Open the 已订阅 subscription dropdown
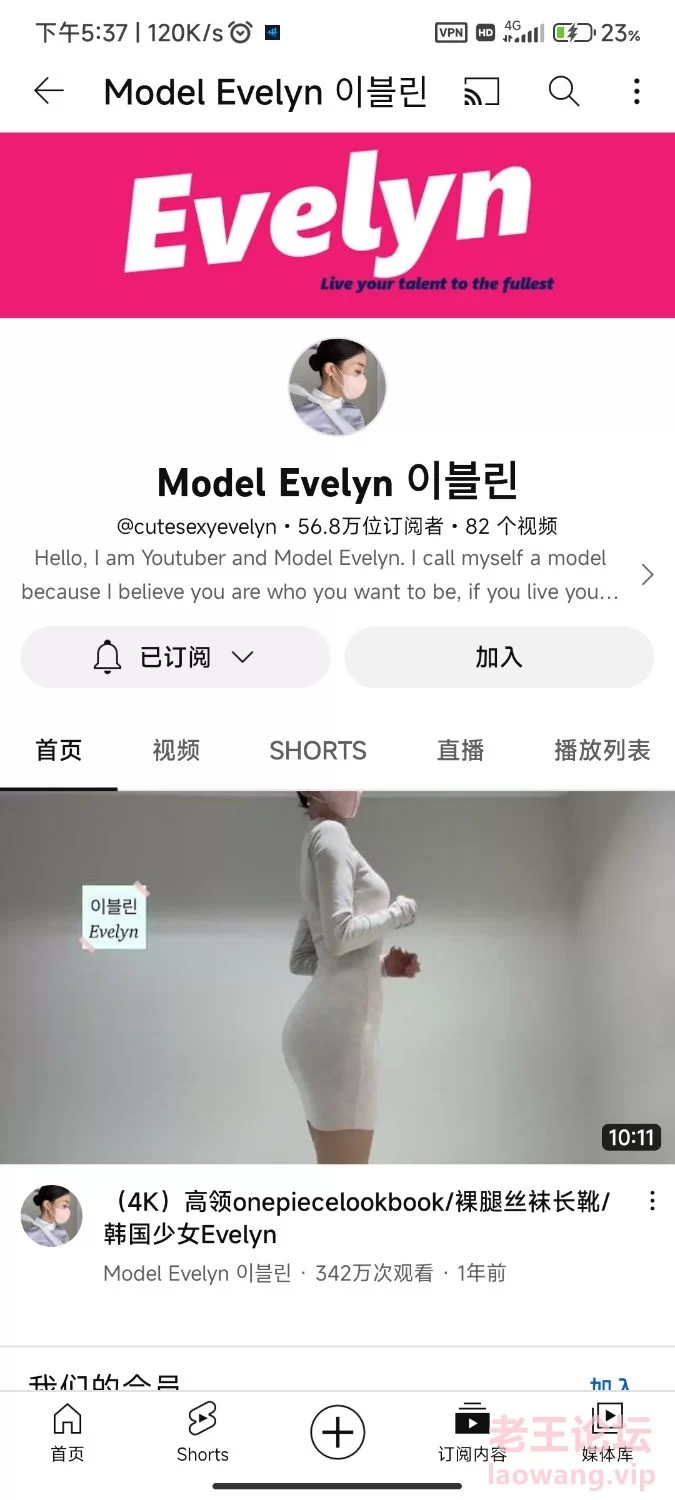675x1500 pixels. 175,657
